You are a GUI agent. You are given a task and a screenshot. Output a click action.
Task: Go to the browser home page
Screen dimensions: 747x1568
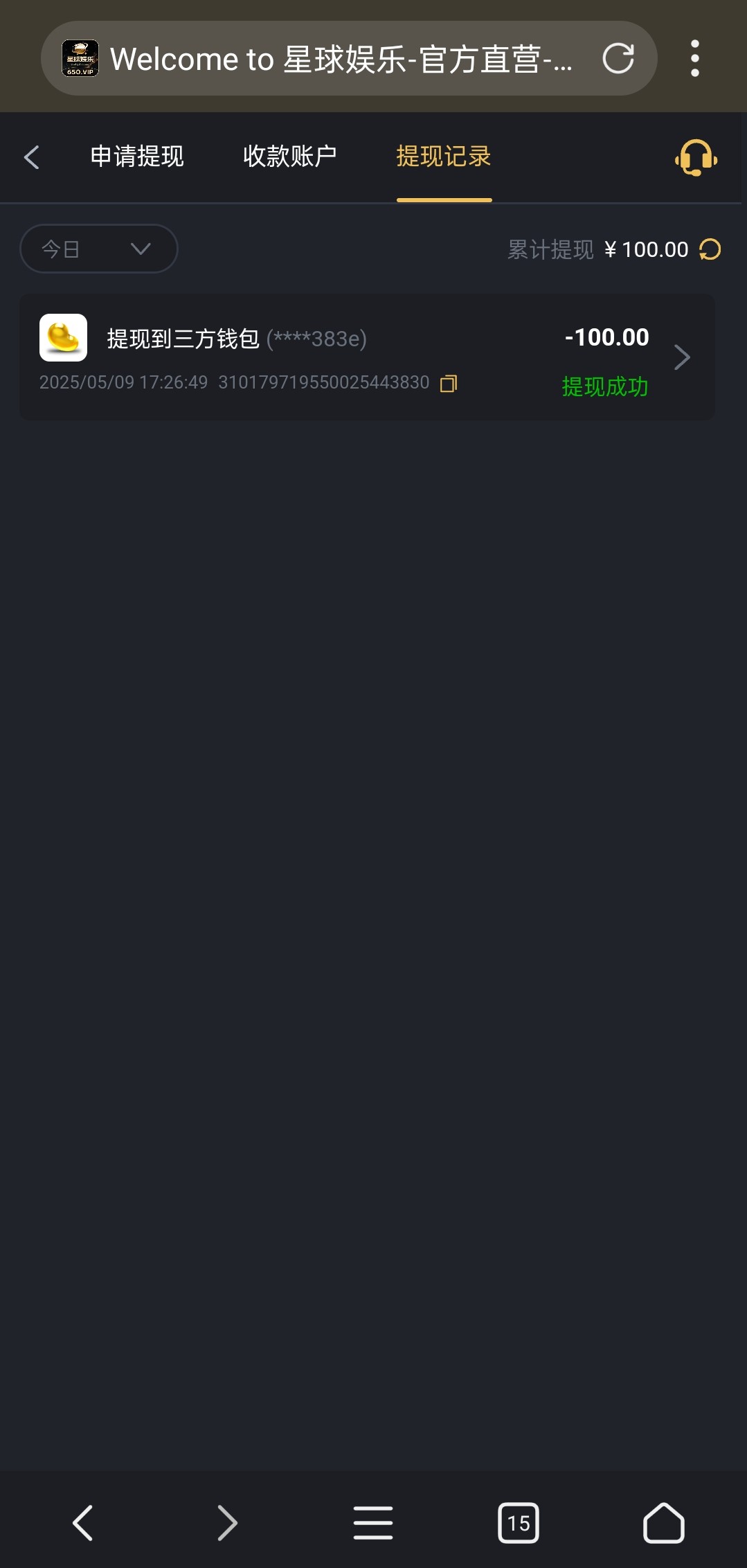pos(664,1523)
